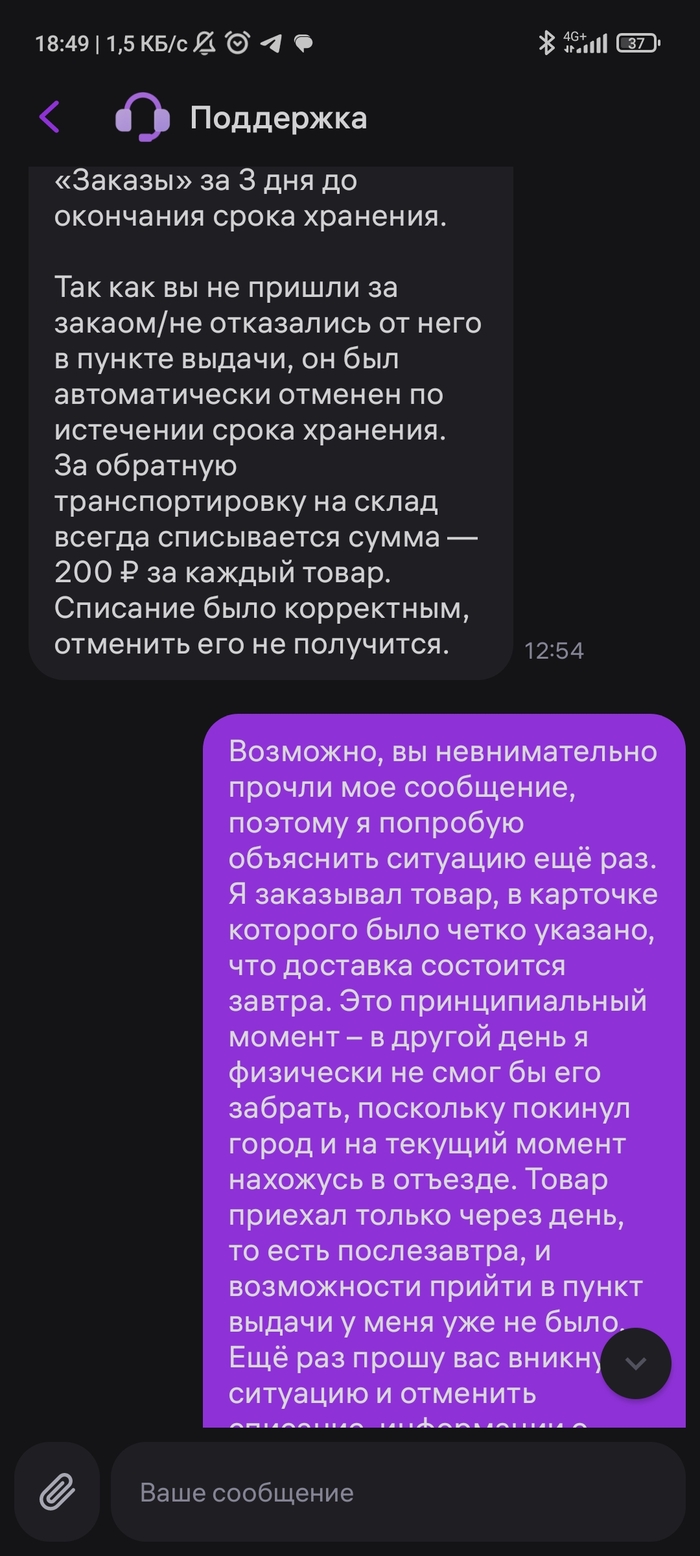This screenshot has height=1556, width=700.
Task: Attach a file with the paperclip
Action: point(57,1492)
